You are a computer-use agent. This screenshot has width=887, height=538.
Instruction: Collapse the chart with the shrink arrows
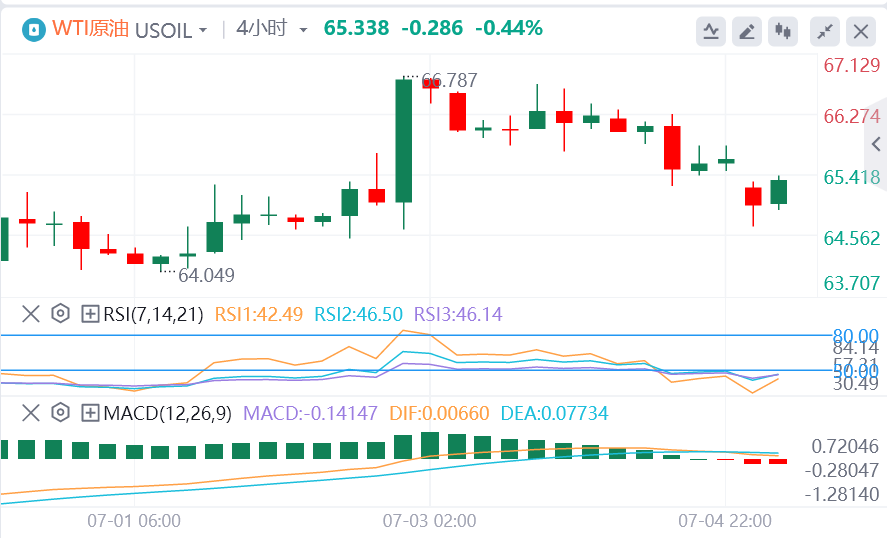pyautogui.click(x=825, y=32)
